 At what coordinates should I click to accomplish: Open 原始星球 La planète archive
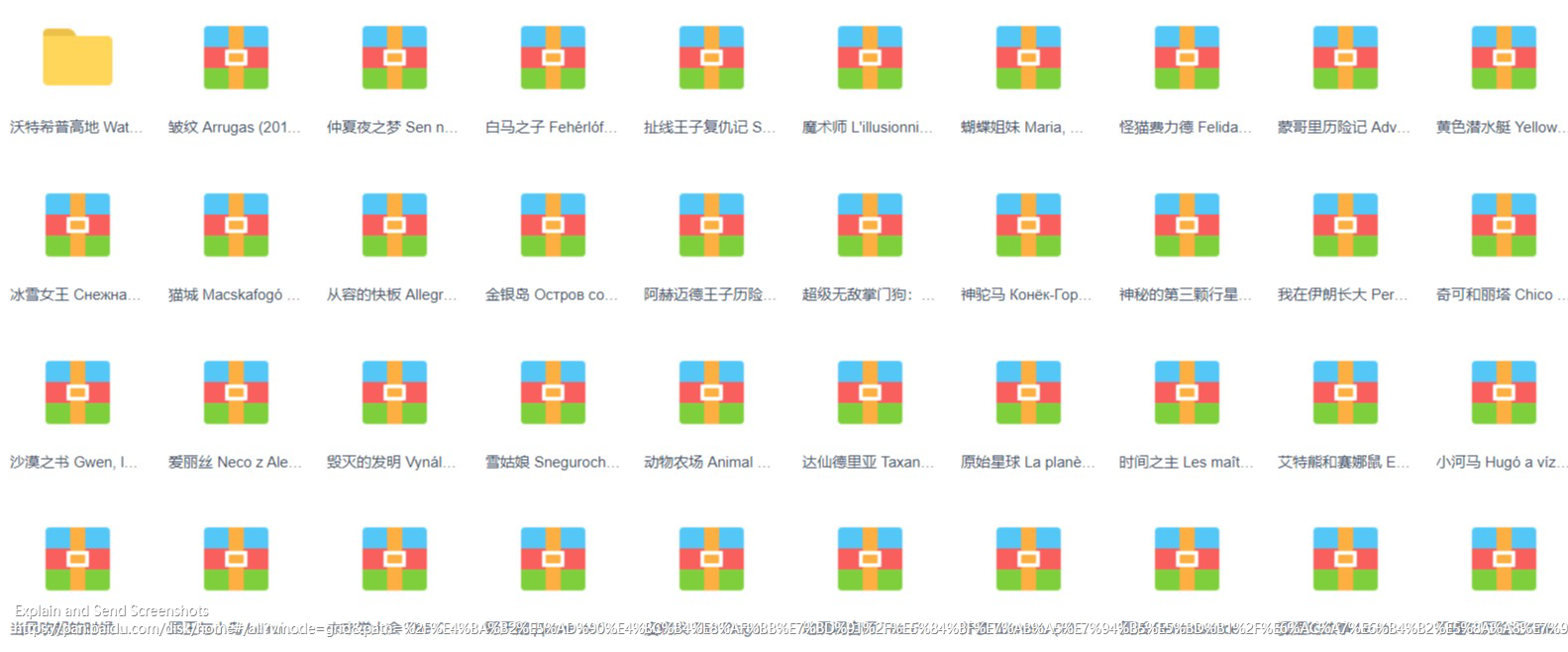(x=1028, y=392)
